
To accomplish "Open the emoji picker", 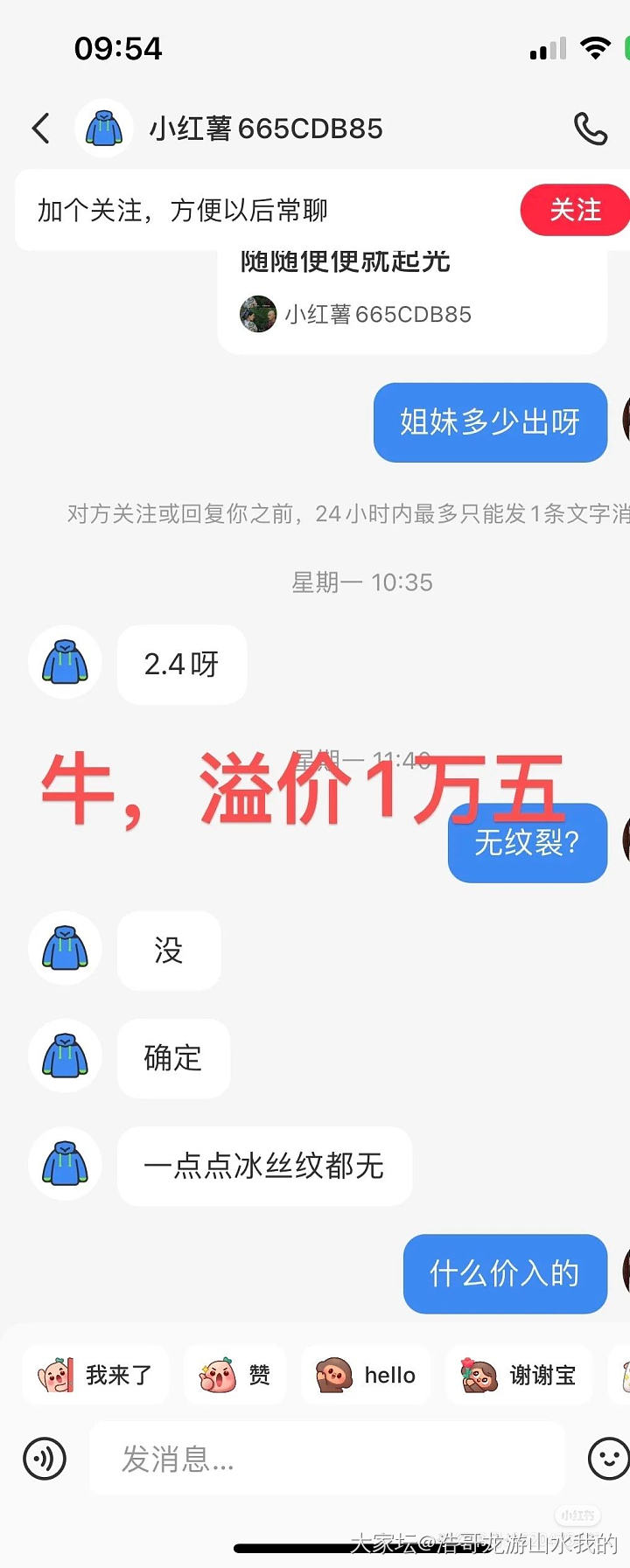I will (x=608, y=1458).
